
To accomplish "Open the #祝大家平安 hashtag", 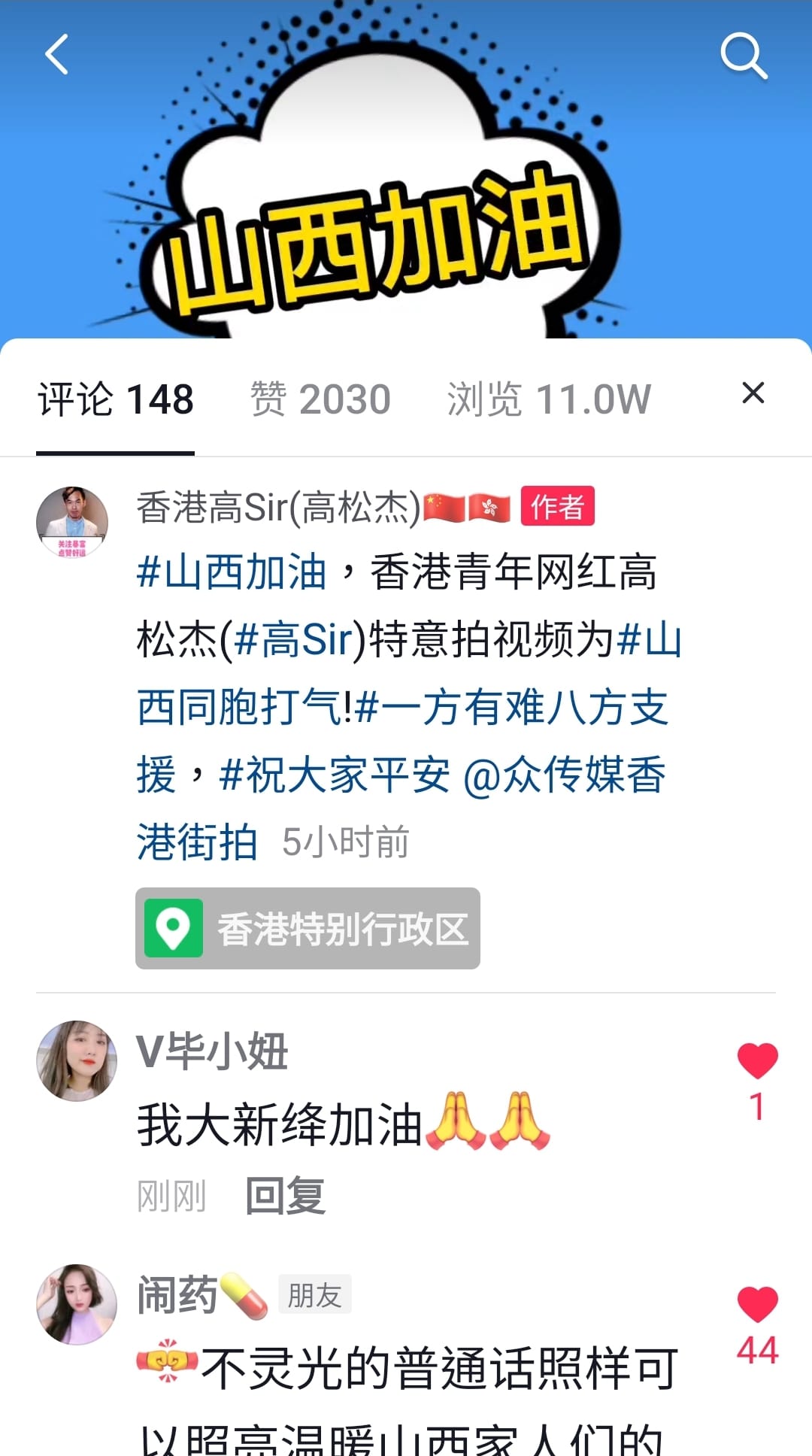I will (335, 775).
